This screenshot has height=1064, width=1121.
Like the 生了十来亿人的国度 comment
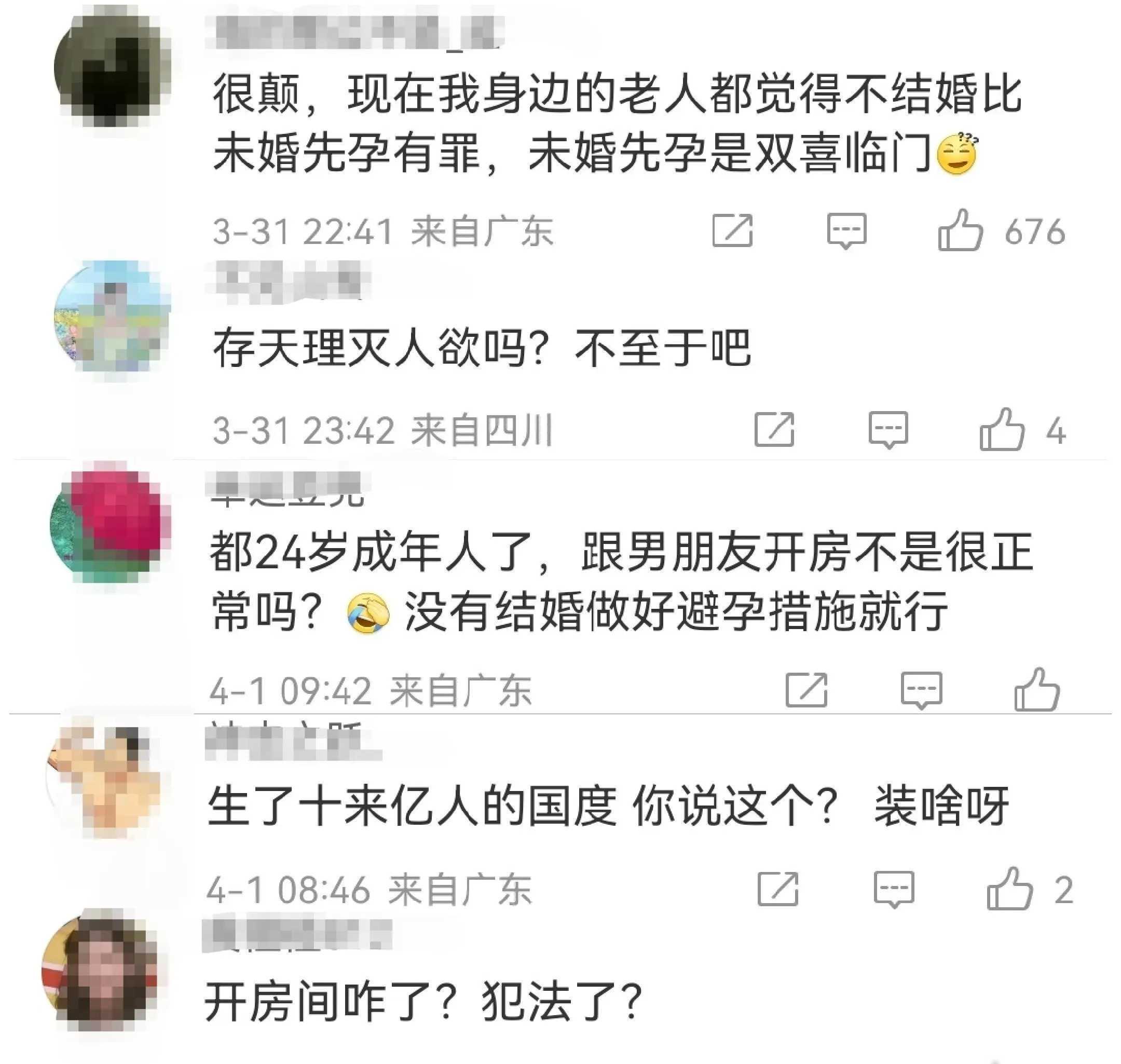pyautogui.click(x=1009, y=889)
